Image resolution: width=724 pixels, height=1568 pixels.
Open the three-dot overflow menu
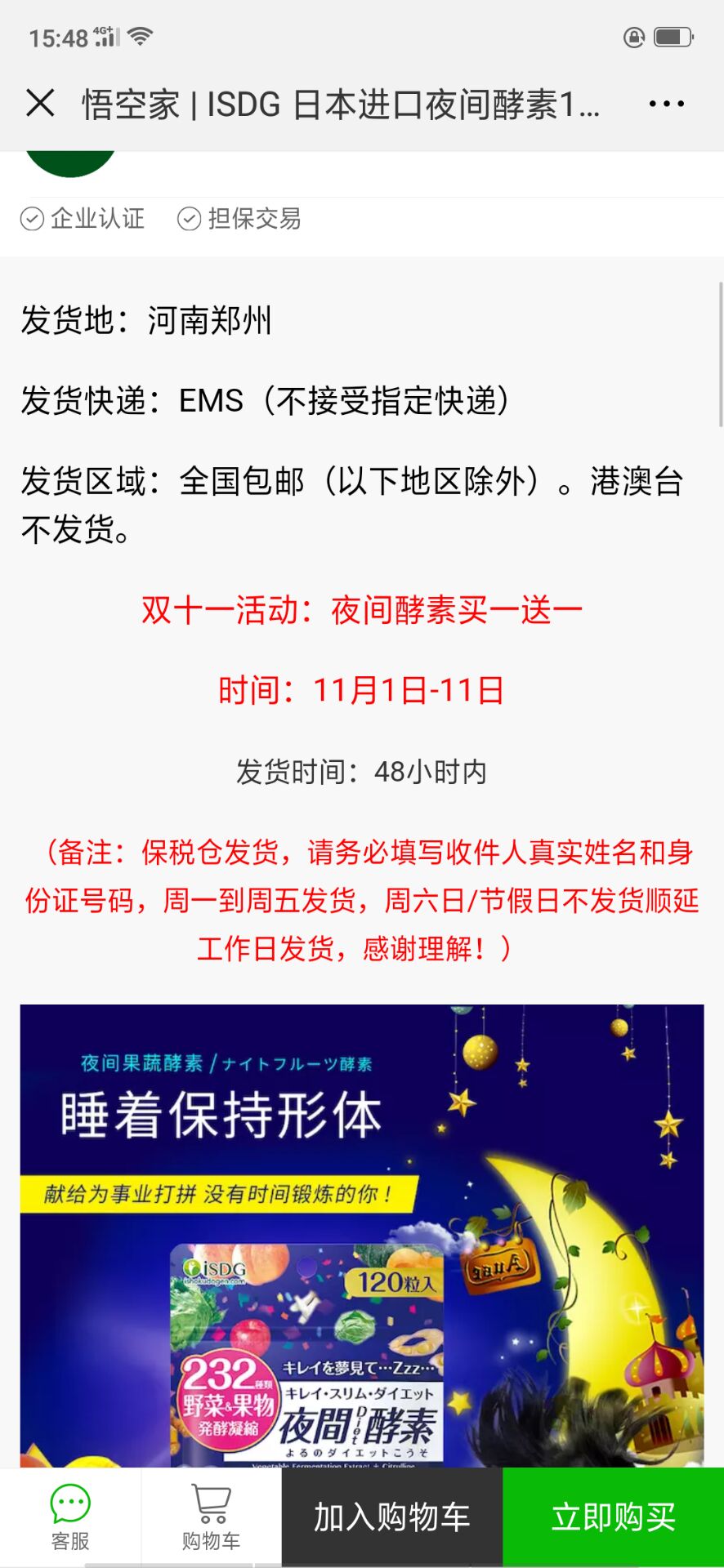click(666, 104)
